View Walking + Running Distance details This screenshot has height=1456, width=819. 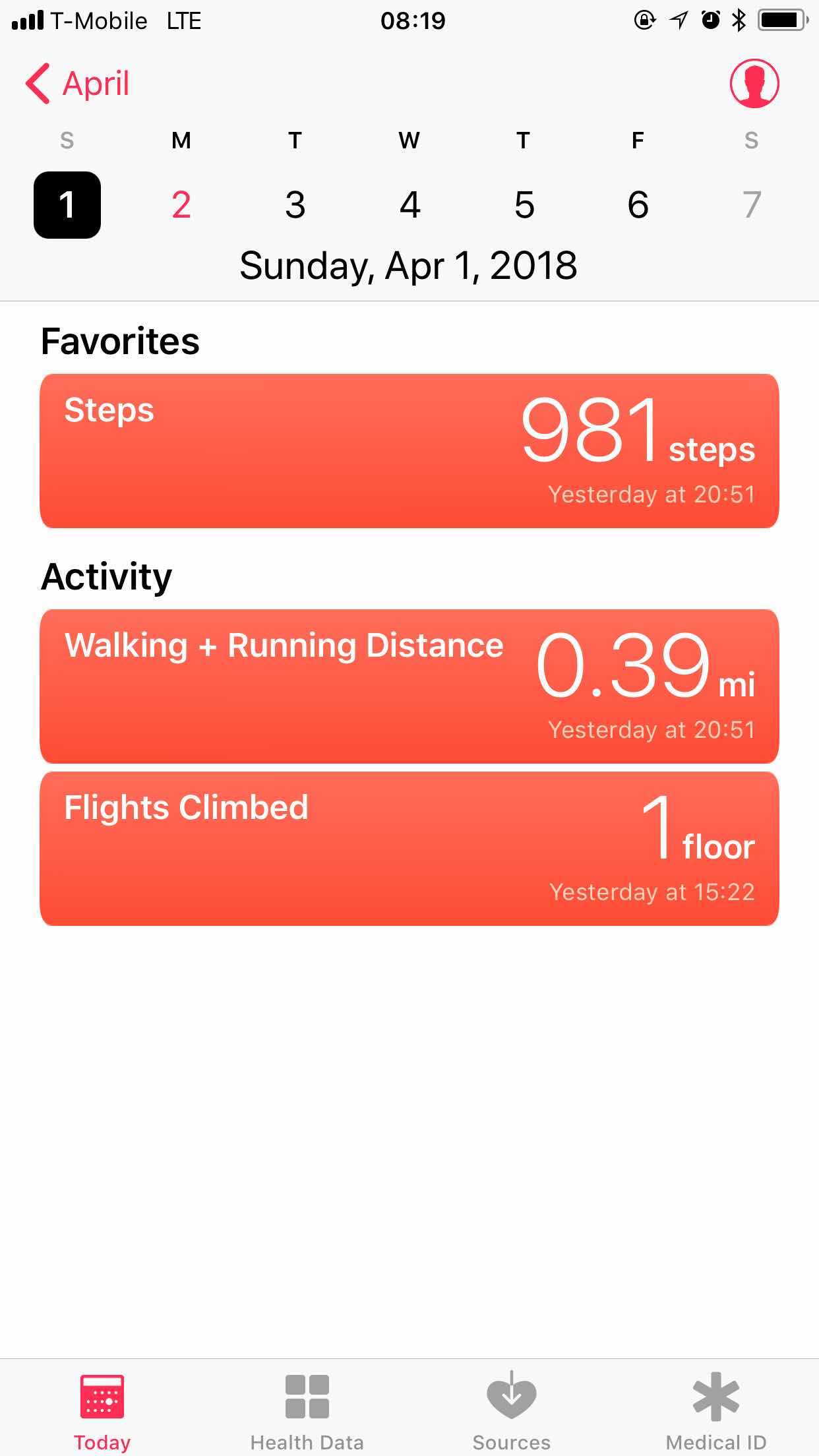tap(409, 686)
